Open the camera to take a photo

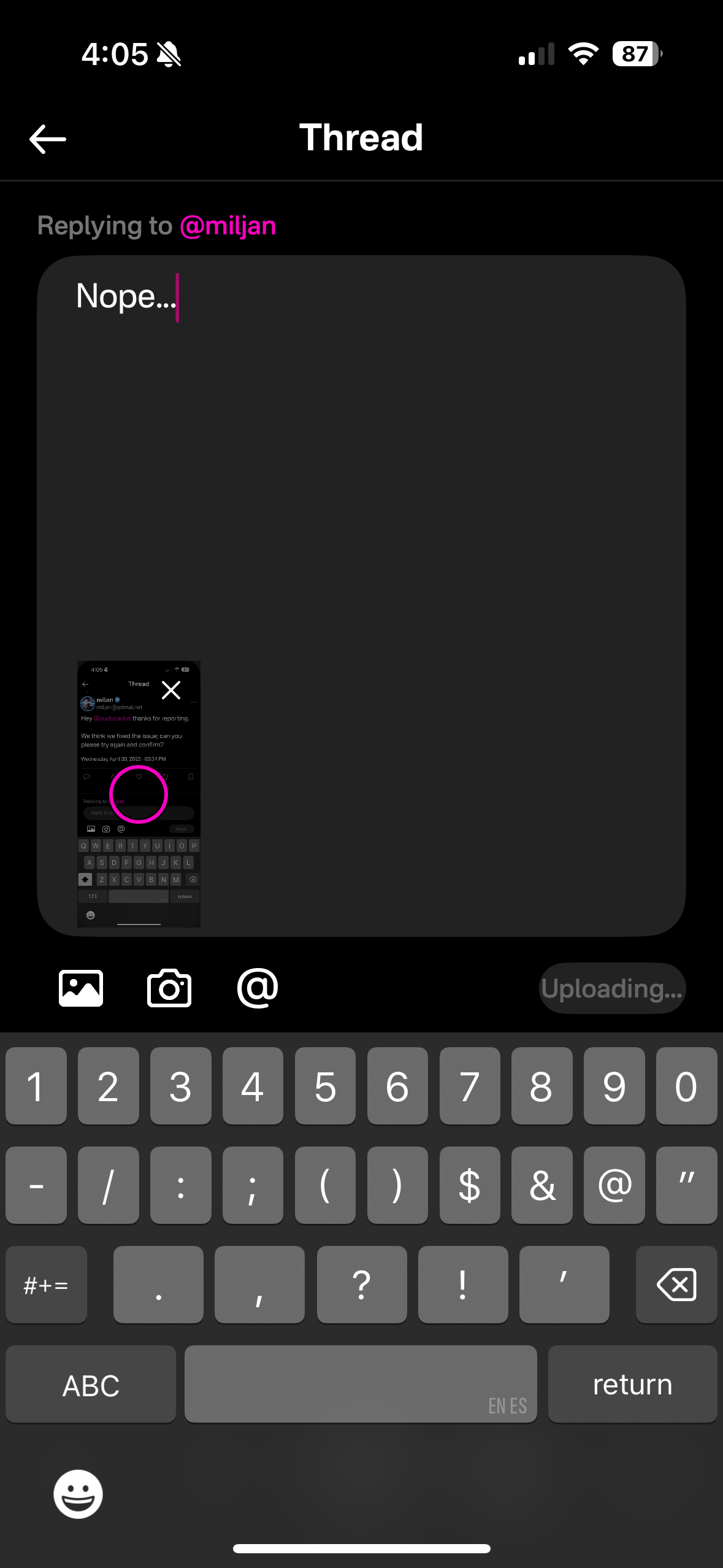pos(169,988)
